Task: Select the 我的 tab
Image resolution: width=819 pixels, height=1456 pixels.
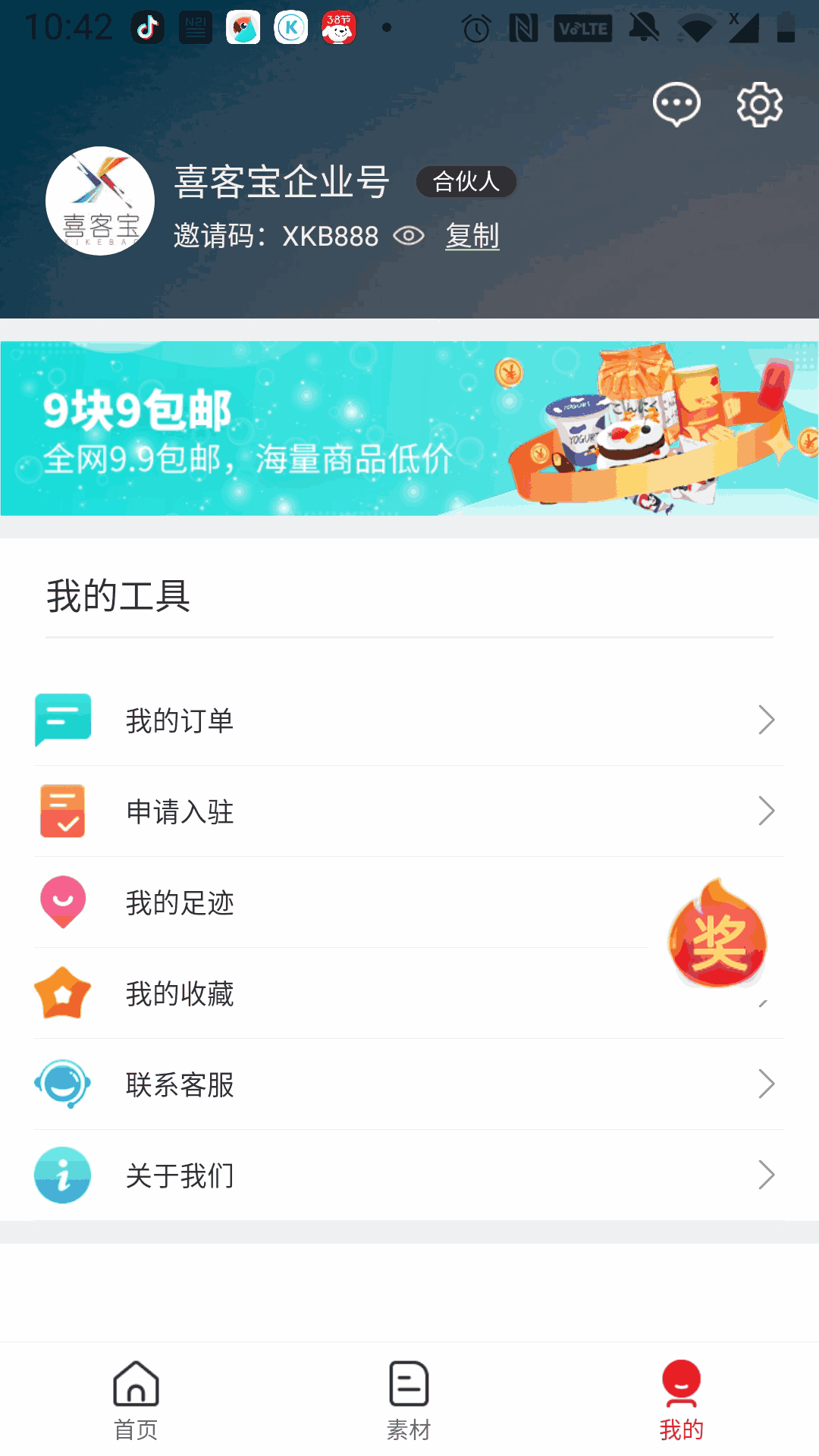Action: (x=681, y=1399)
